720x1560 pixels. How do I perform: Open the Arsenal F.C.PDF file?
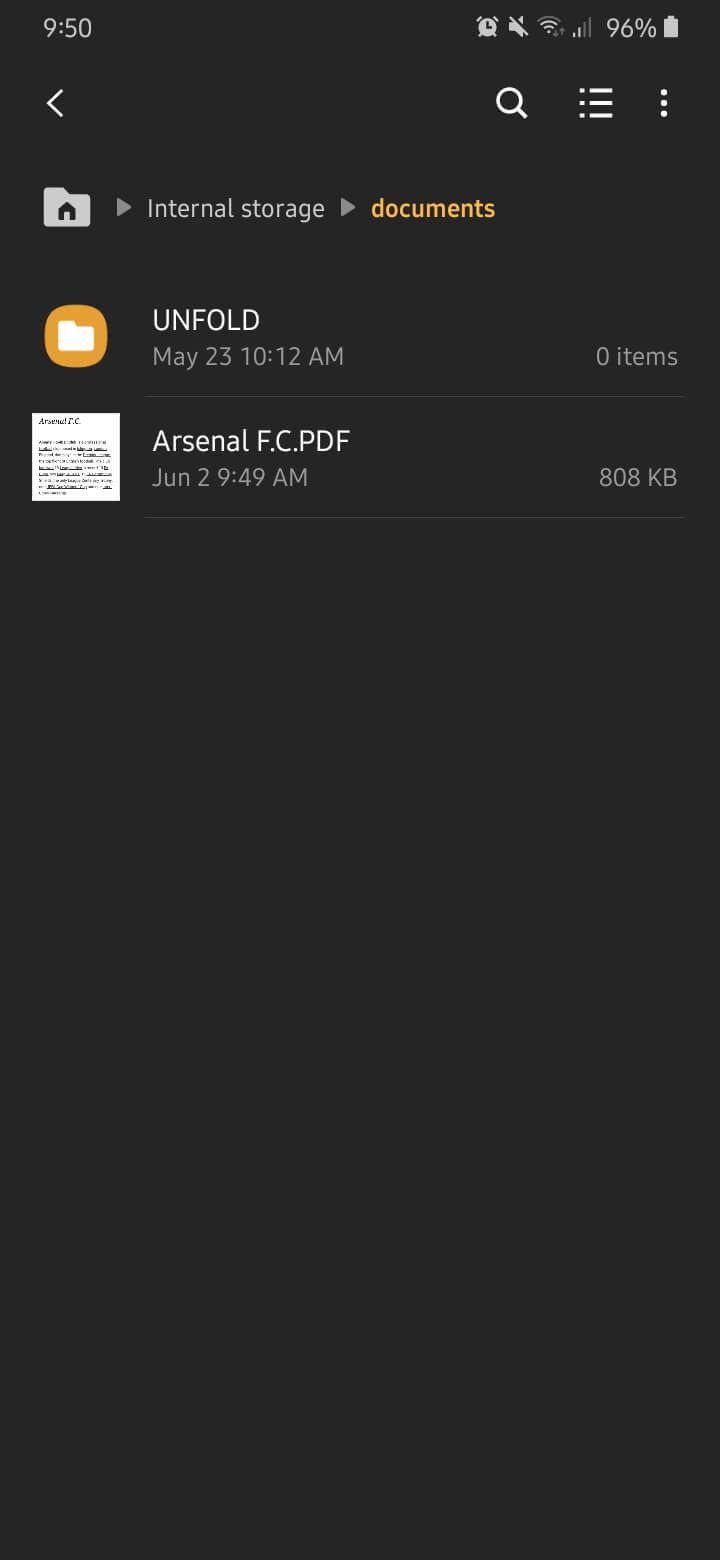click(x=360, y=458)
